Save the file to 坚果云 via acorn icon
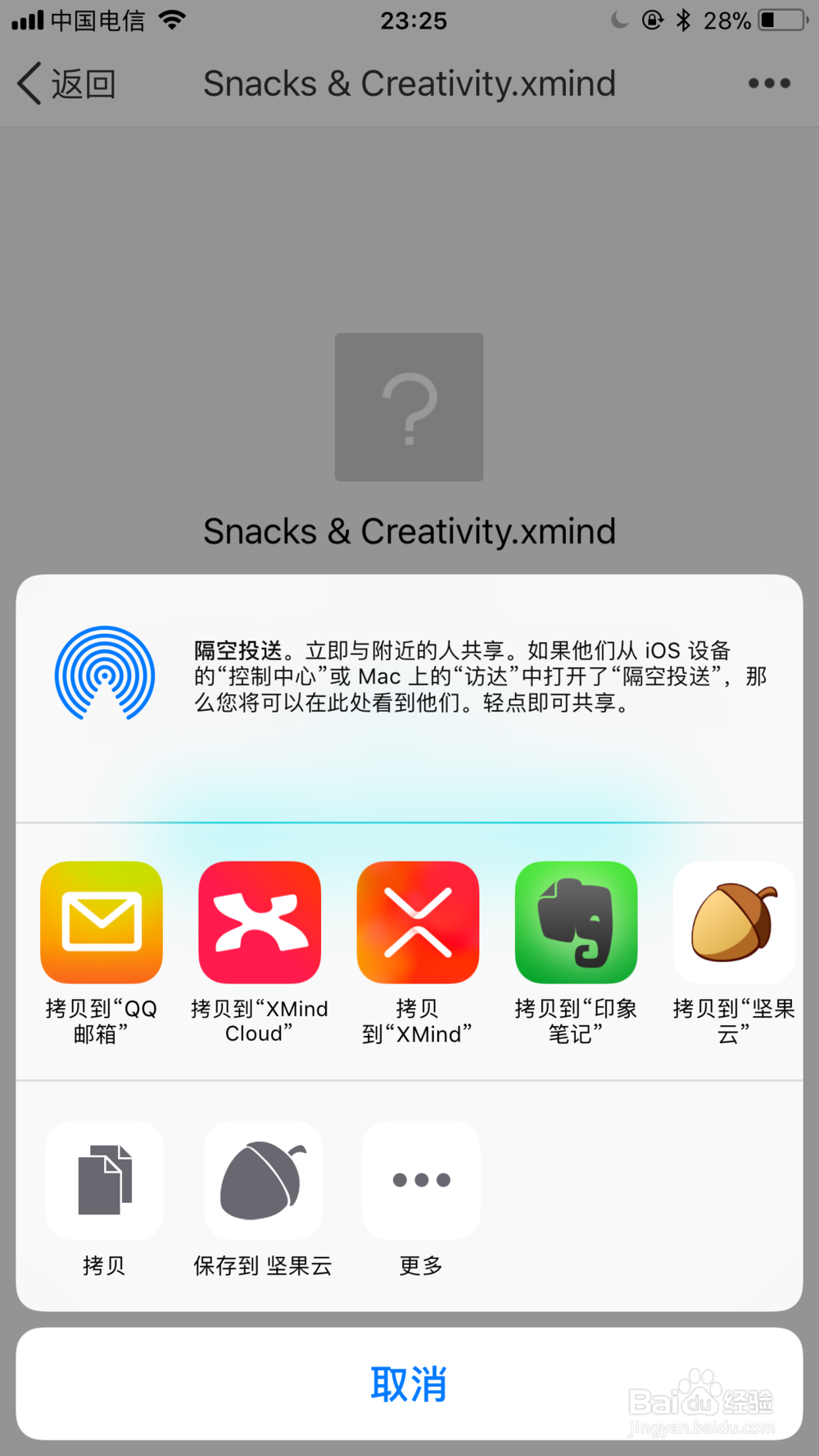This screenshot has height=1456, width=819. tap(262, 1180)
